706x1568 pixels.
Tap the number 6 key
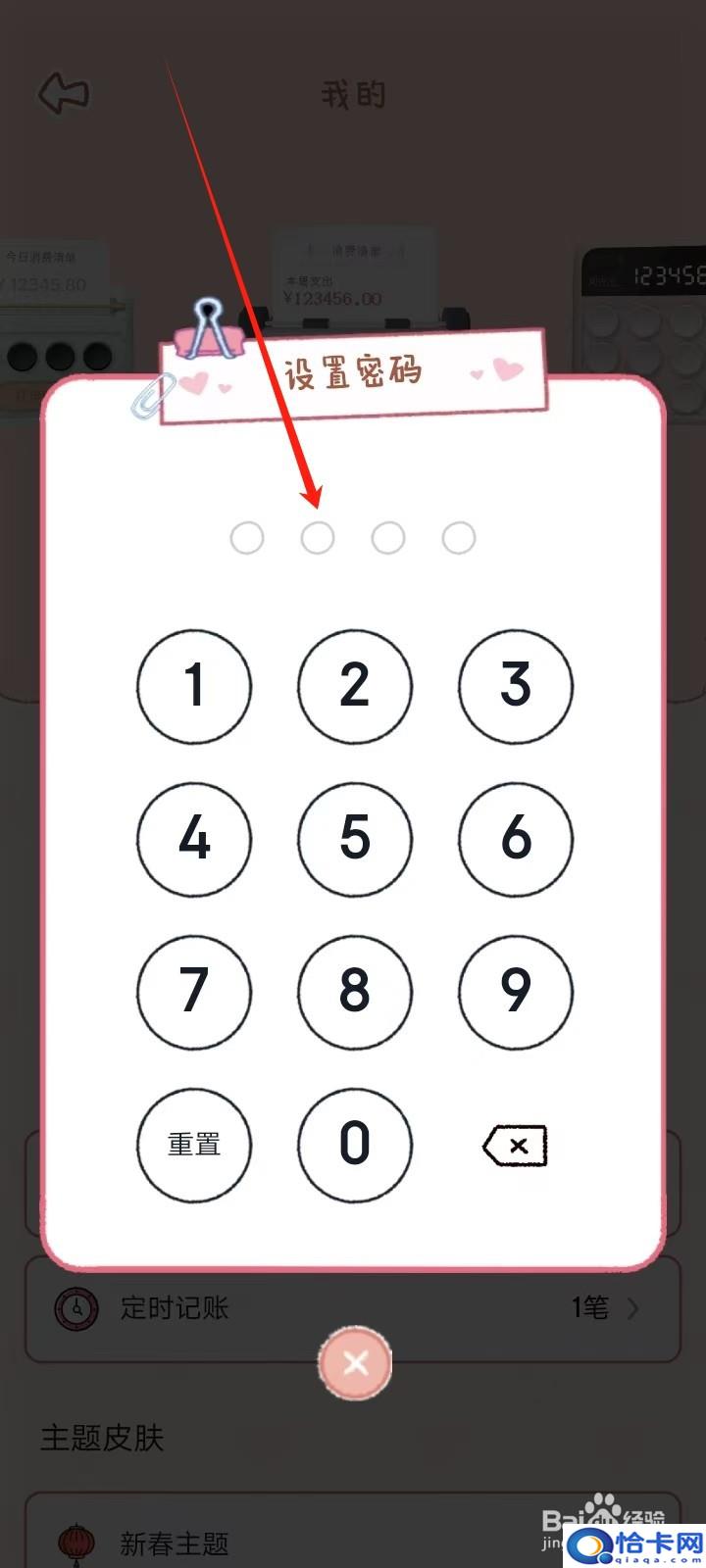[x=516, y=838]
